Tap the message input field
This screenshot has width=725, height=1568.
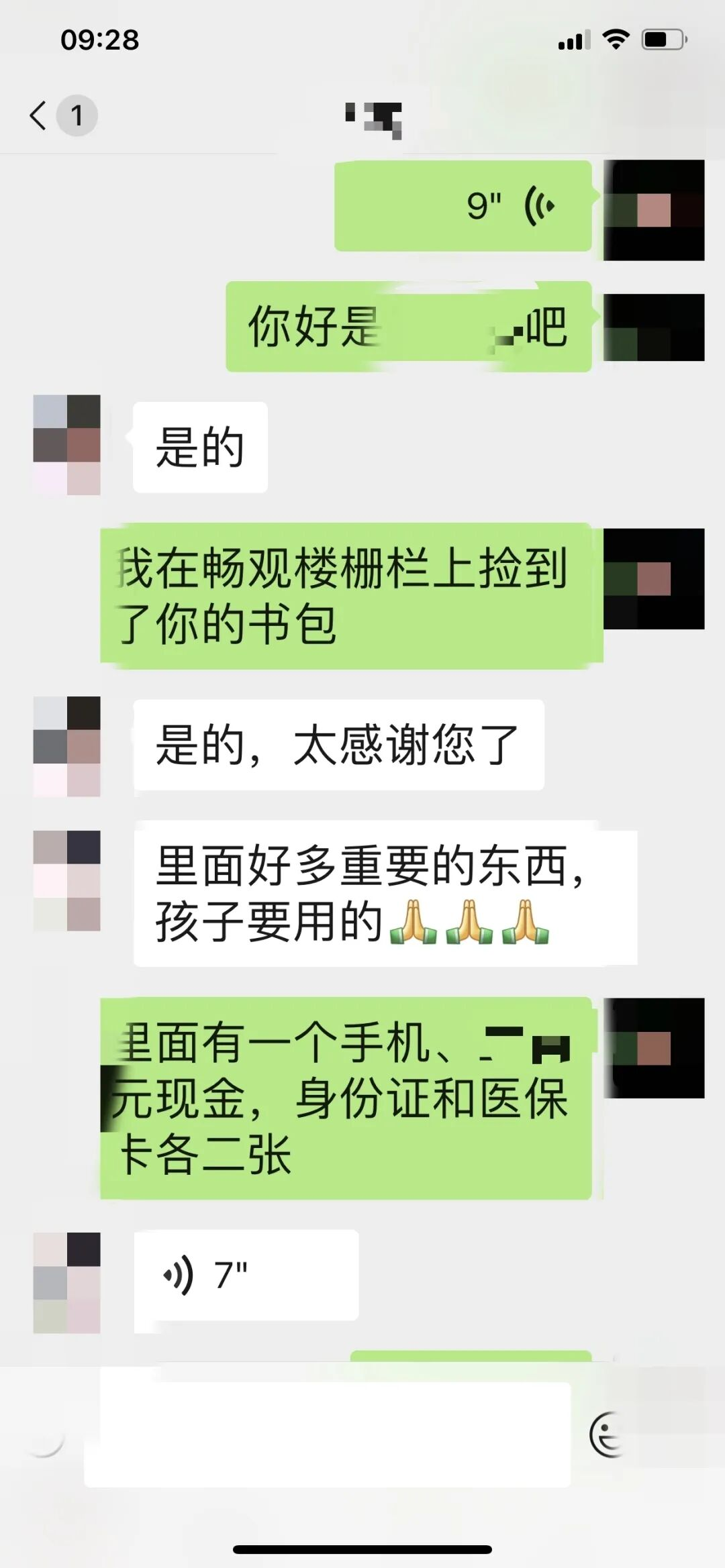coord(327,1435)
